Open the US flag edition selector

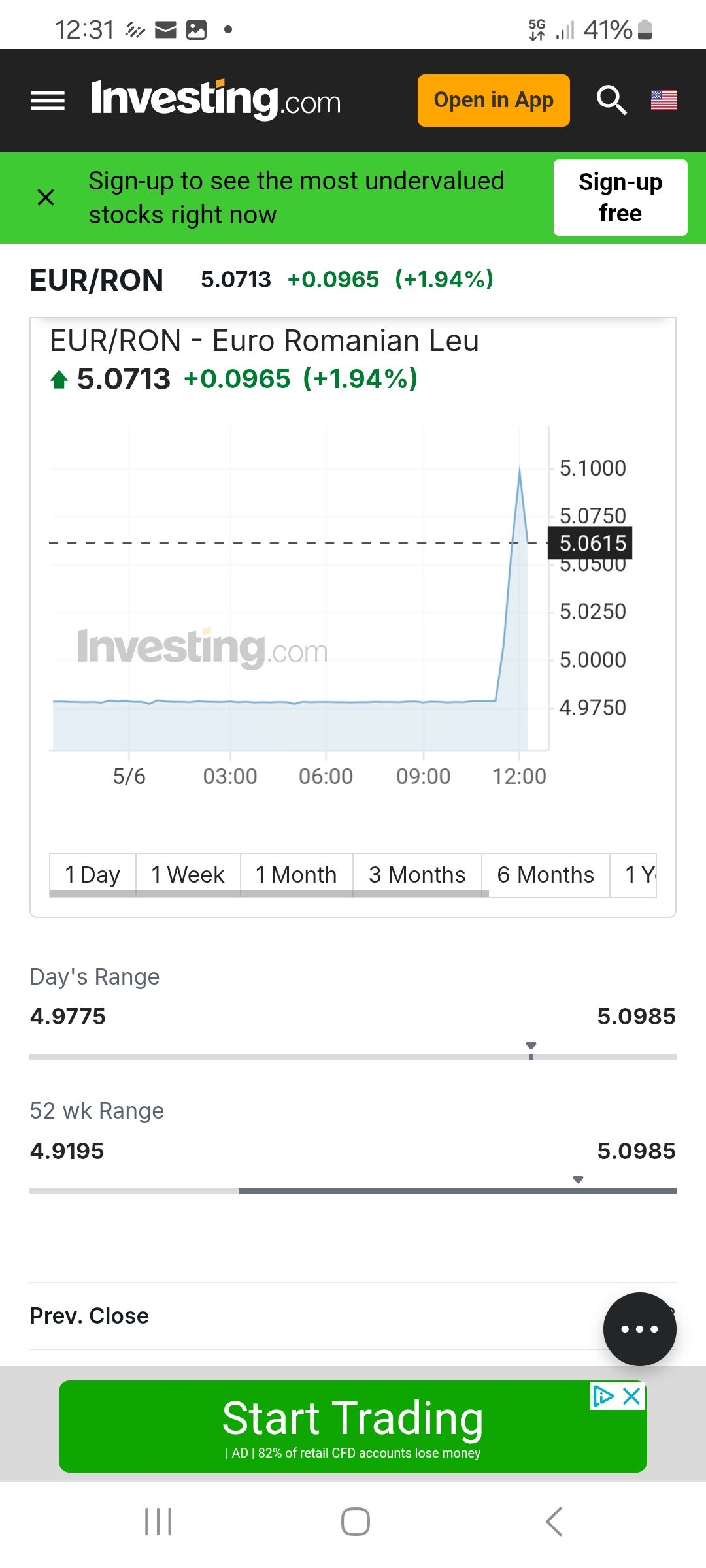click(x=664, y=101)
